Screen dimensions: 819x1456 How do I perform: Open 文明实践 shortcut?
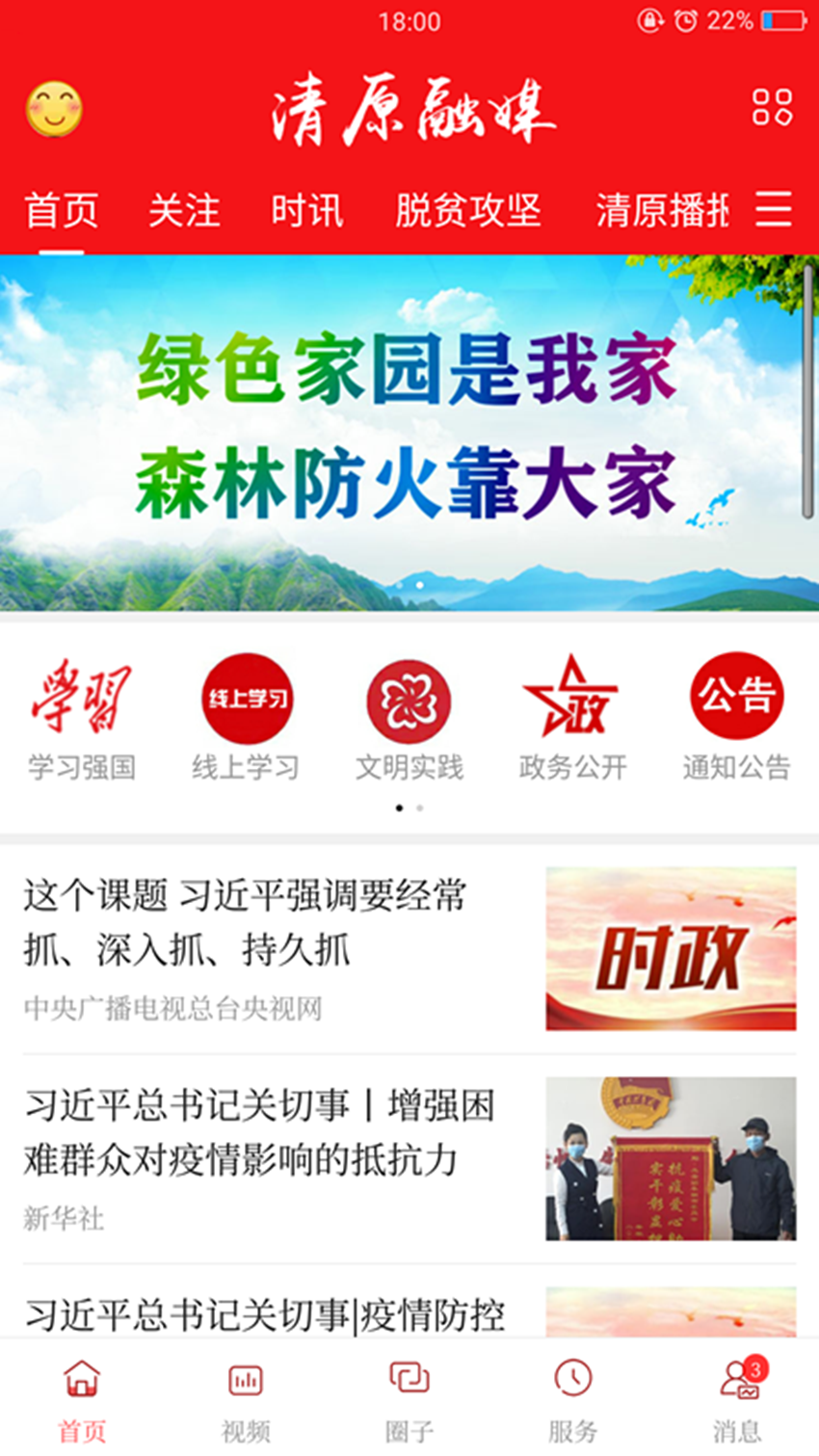409,718
